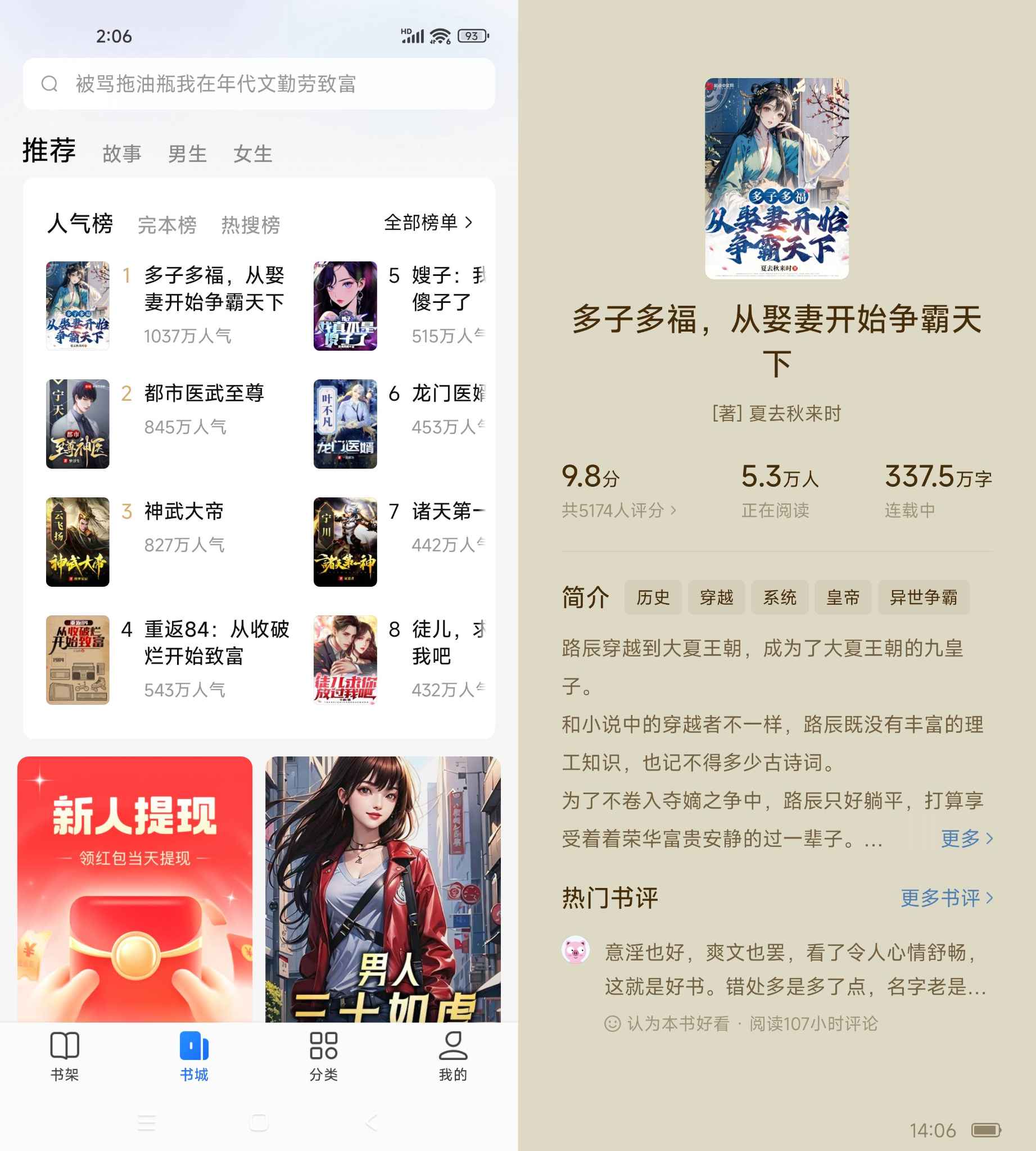1036x1151 pixels.
Task: Open the 故事 recommendation tab
Action: point(122,153)
